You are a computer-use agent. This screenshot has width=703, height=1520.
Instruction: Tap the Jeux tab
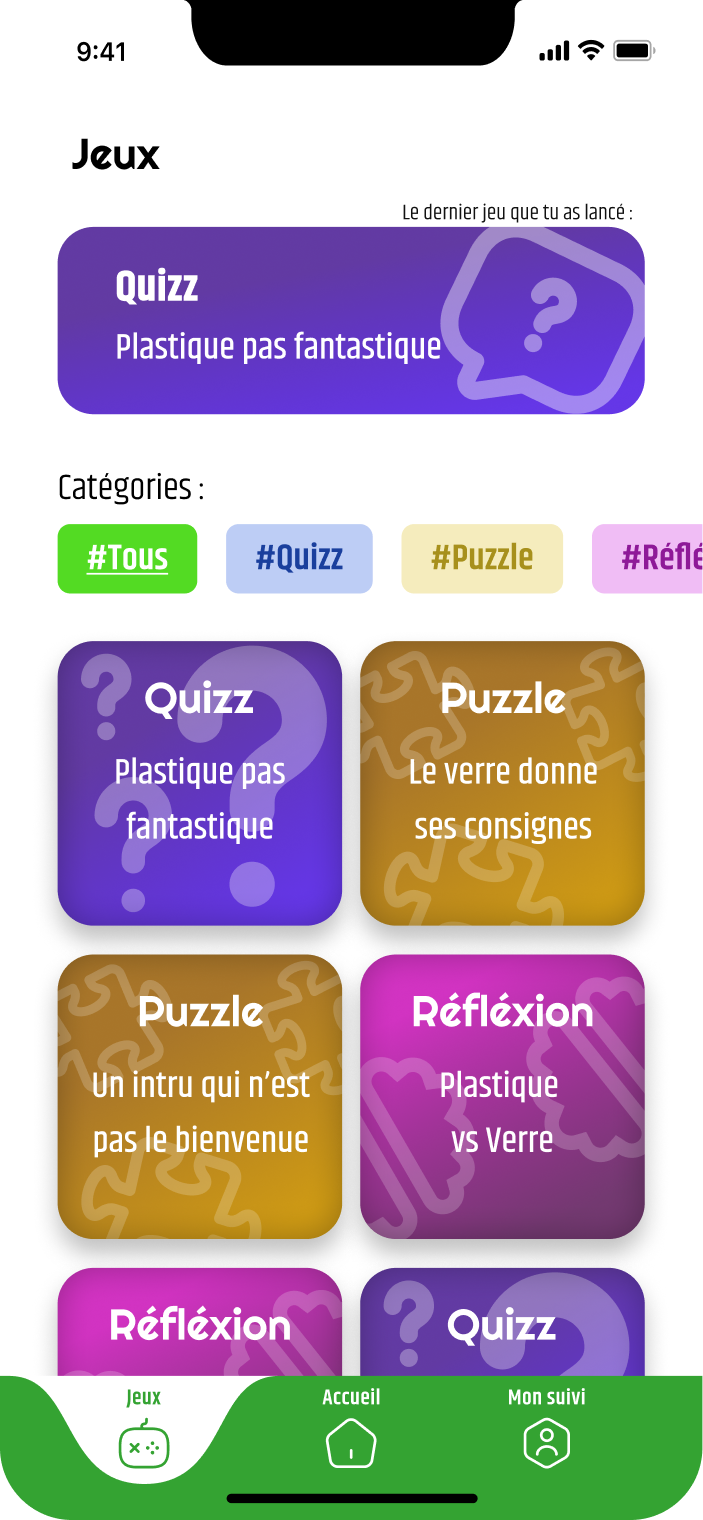(144, 1432)
